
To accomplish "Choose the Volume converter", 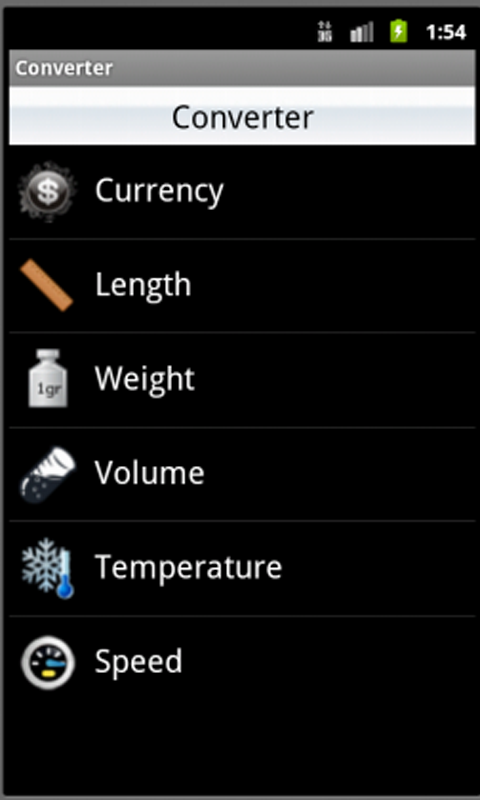I will pyautogui.click(x=242, y=473).
